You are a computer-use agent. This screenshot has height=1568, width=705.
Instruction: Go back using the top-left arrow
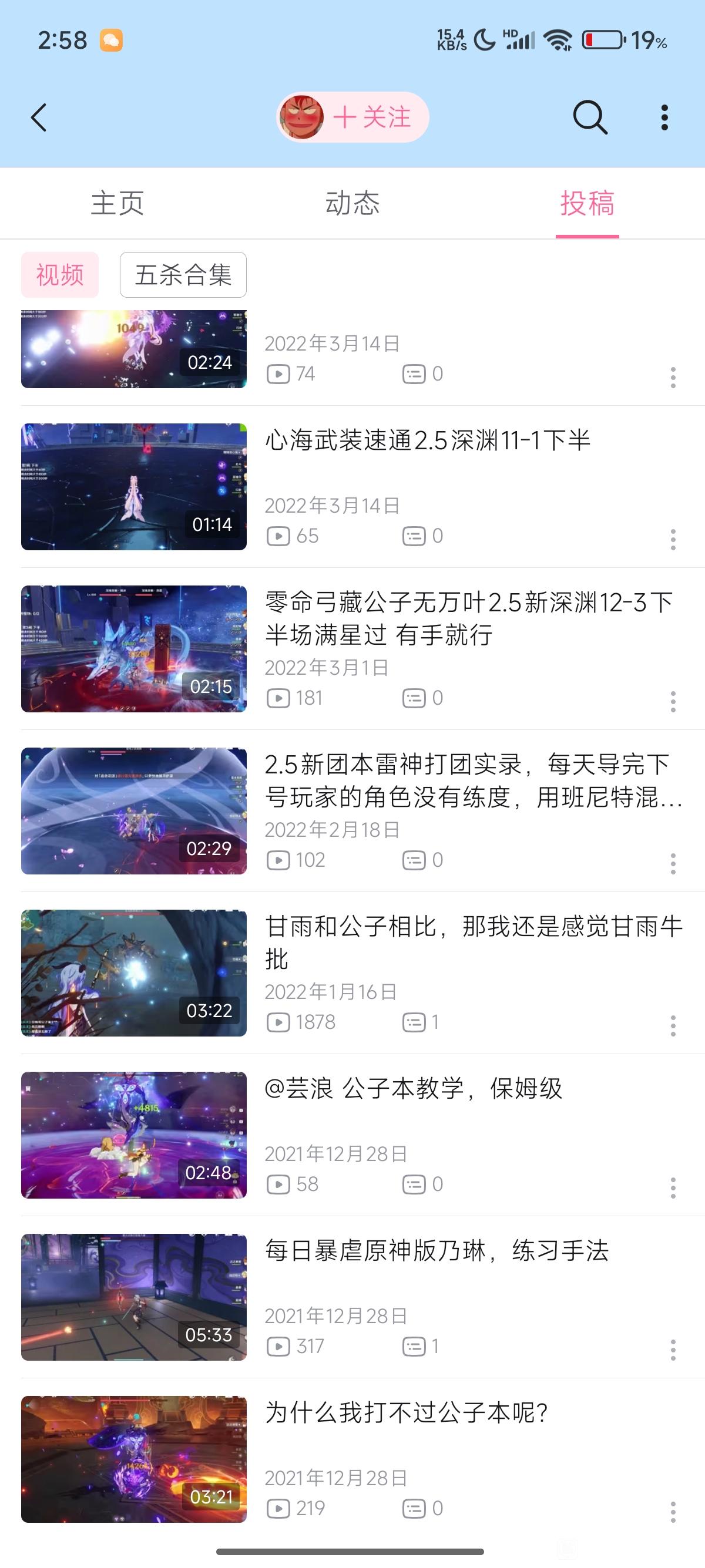click(39, 117)
